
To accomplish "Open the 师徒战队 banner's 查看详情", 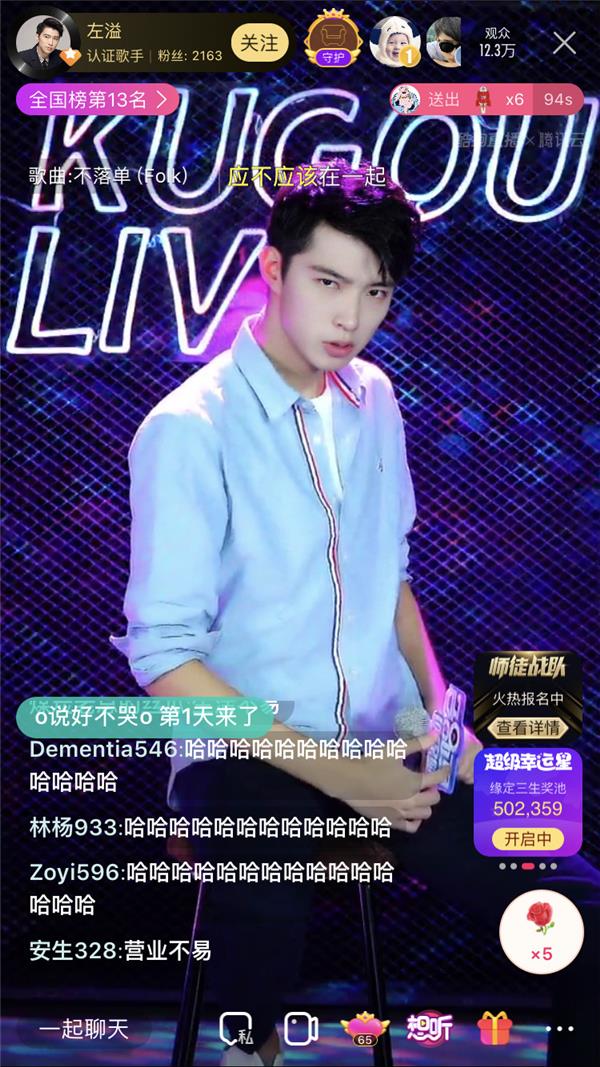I will point(528,727).
